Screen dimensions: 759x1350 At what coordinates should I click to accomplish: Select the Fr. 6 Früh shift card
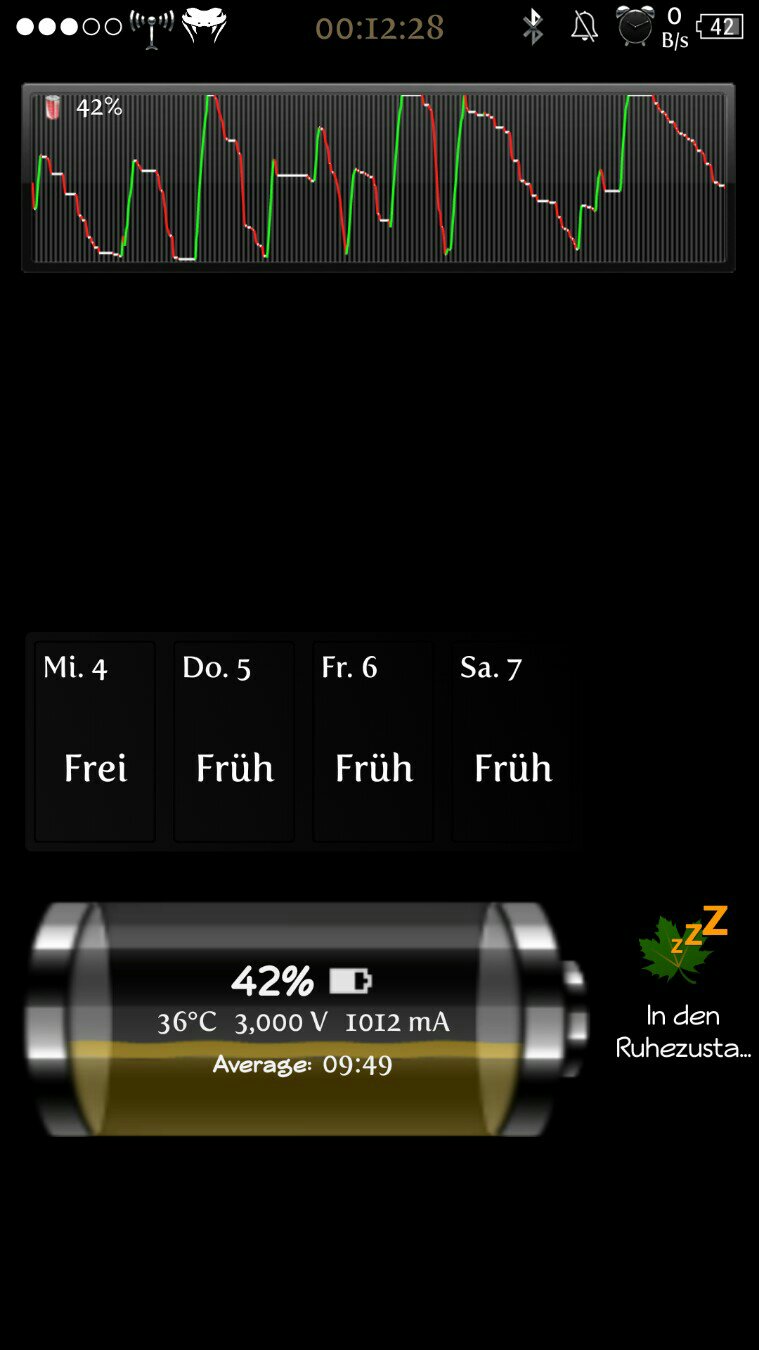click(373, 742)
